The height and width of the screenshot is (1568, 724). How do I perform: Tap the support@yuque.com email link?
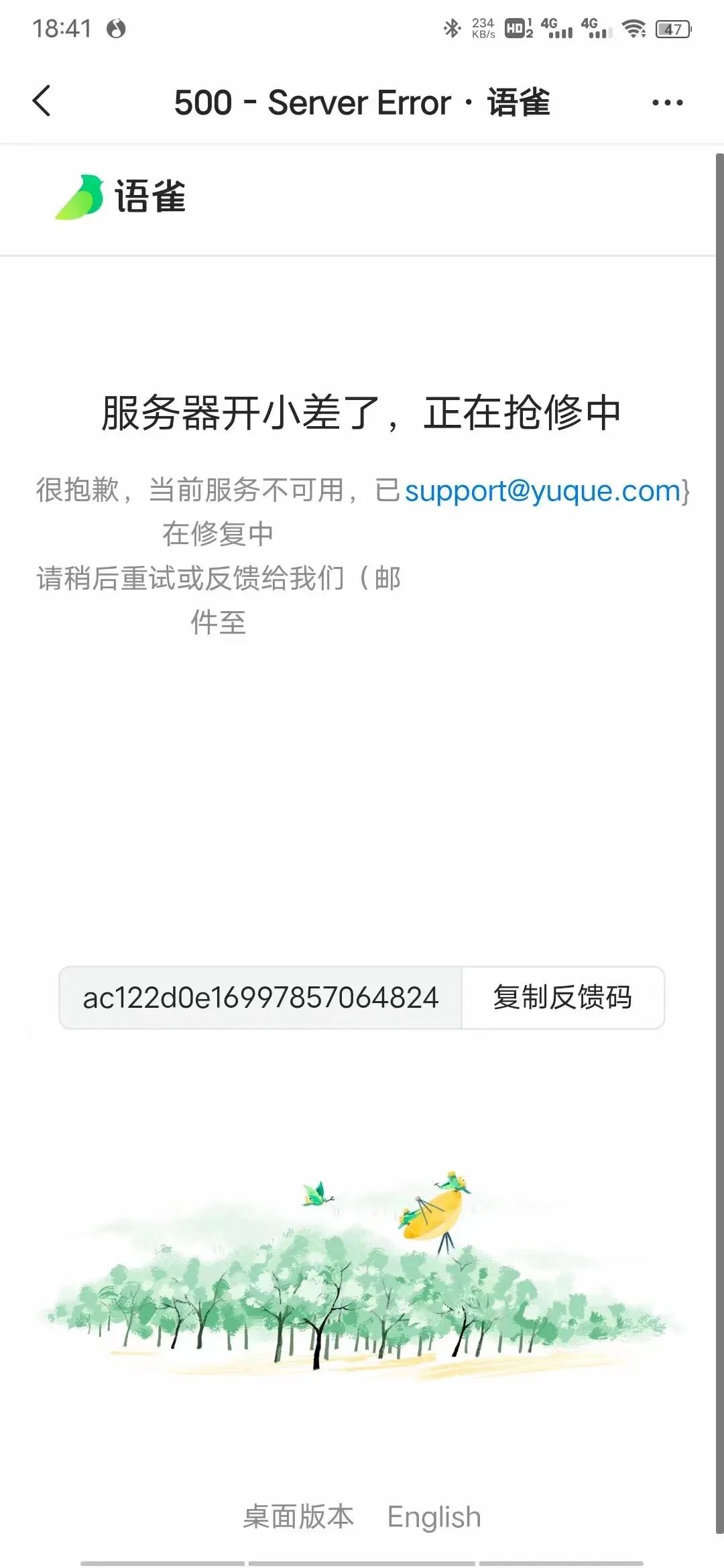tap(543, 491)
